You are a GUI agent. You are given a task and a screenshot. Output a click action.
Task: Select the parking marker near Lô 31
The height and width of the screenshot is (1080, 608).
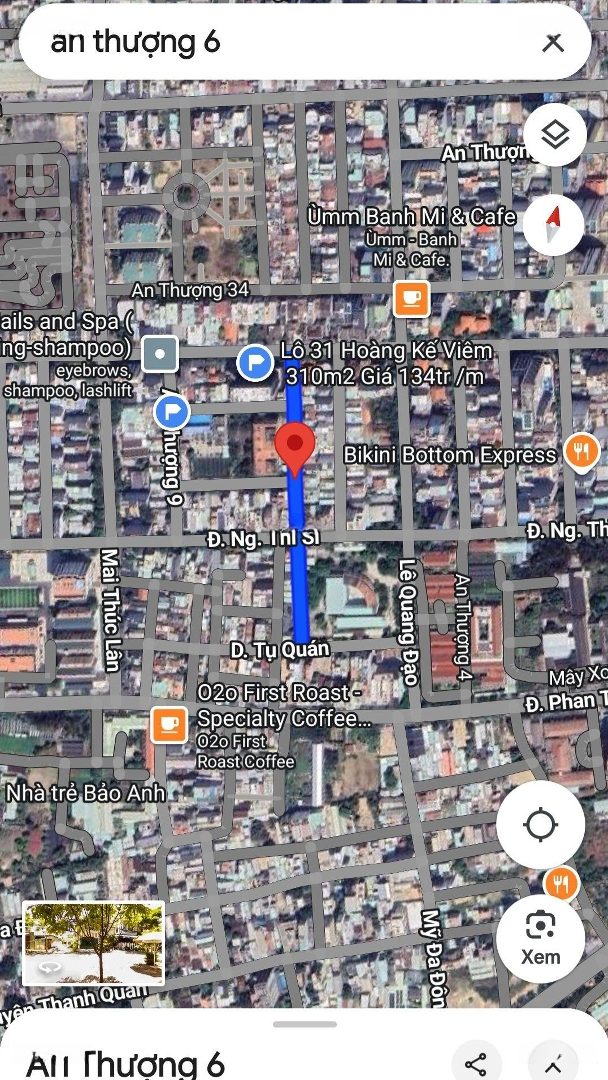point(256,362)
